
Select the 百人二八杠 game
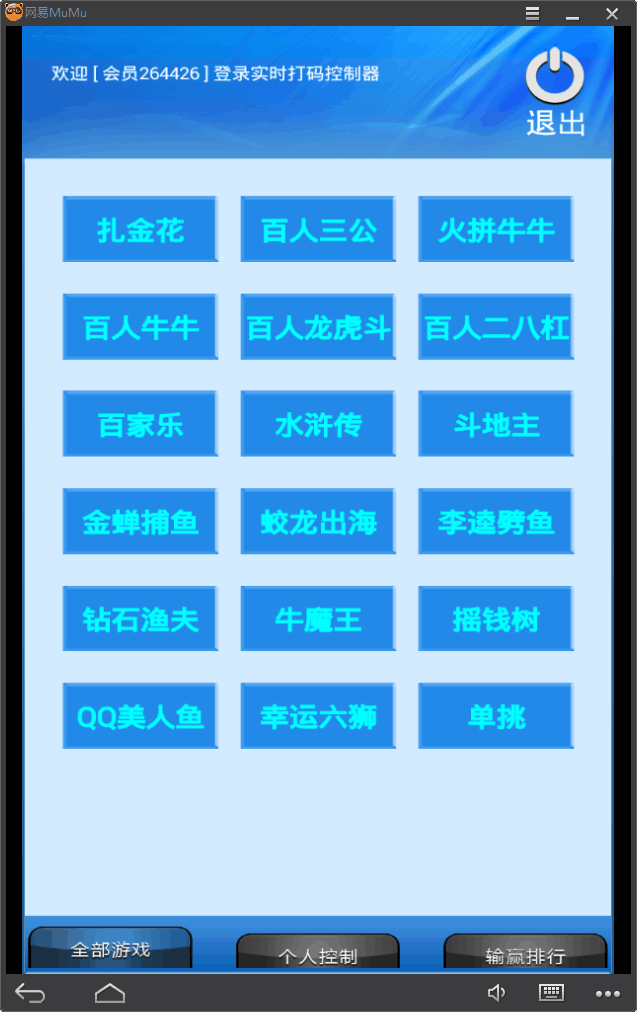(x=496, y=327)
